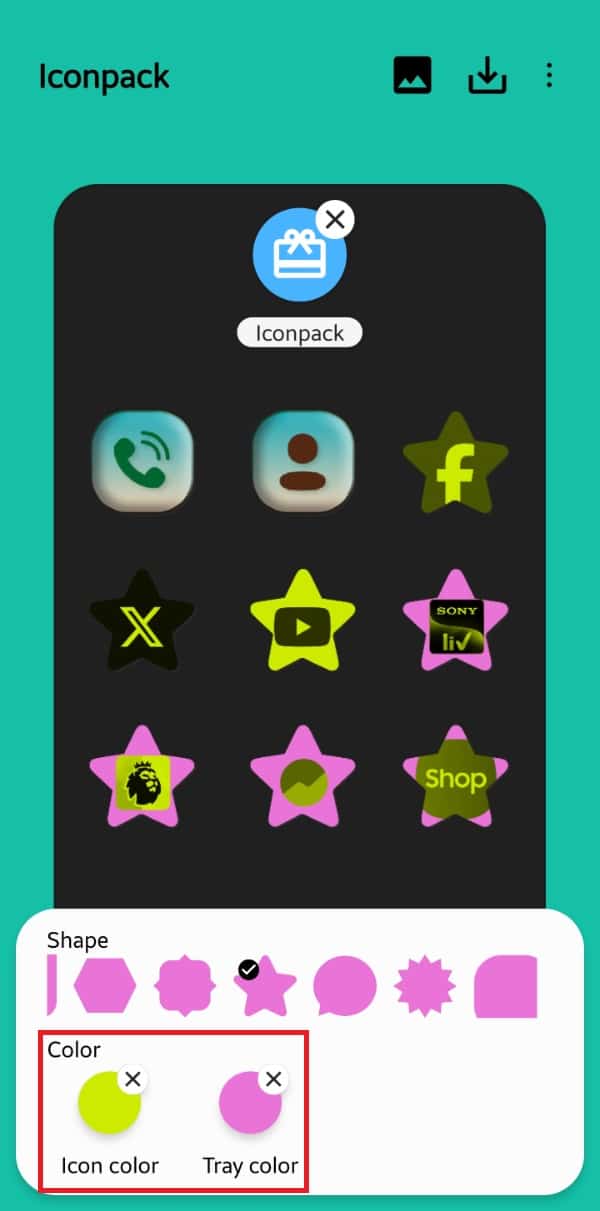This screenshot has width=600, height=1211.
Task: Open the three-dot overflow menu
Action: [x=549, y=76]
